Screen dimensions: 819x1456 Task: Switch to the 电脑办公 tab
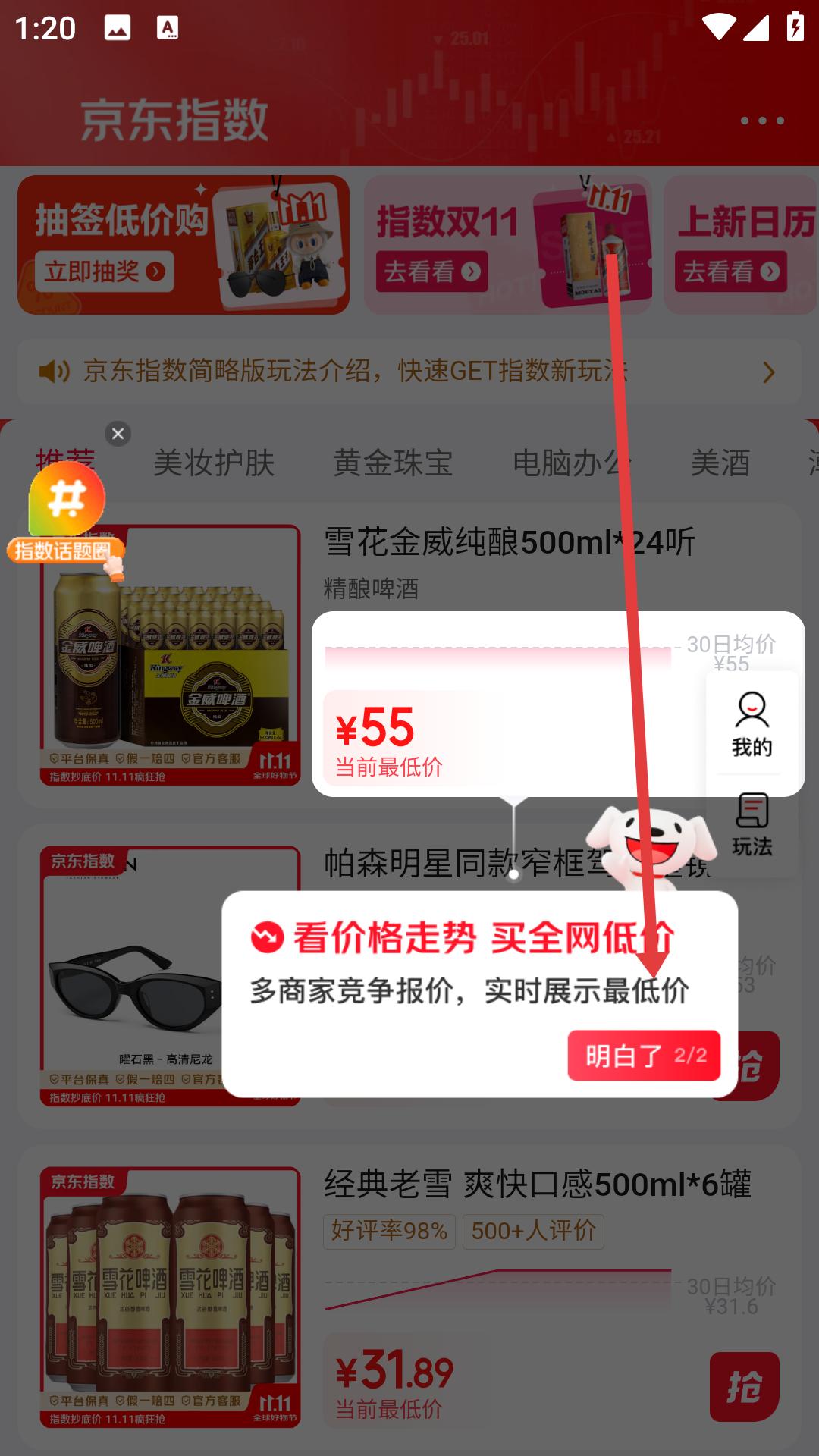[572, 463]
